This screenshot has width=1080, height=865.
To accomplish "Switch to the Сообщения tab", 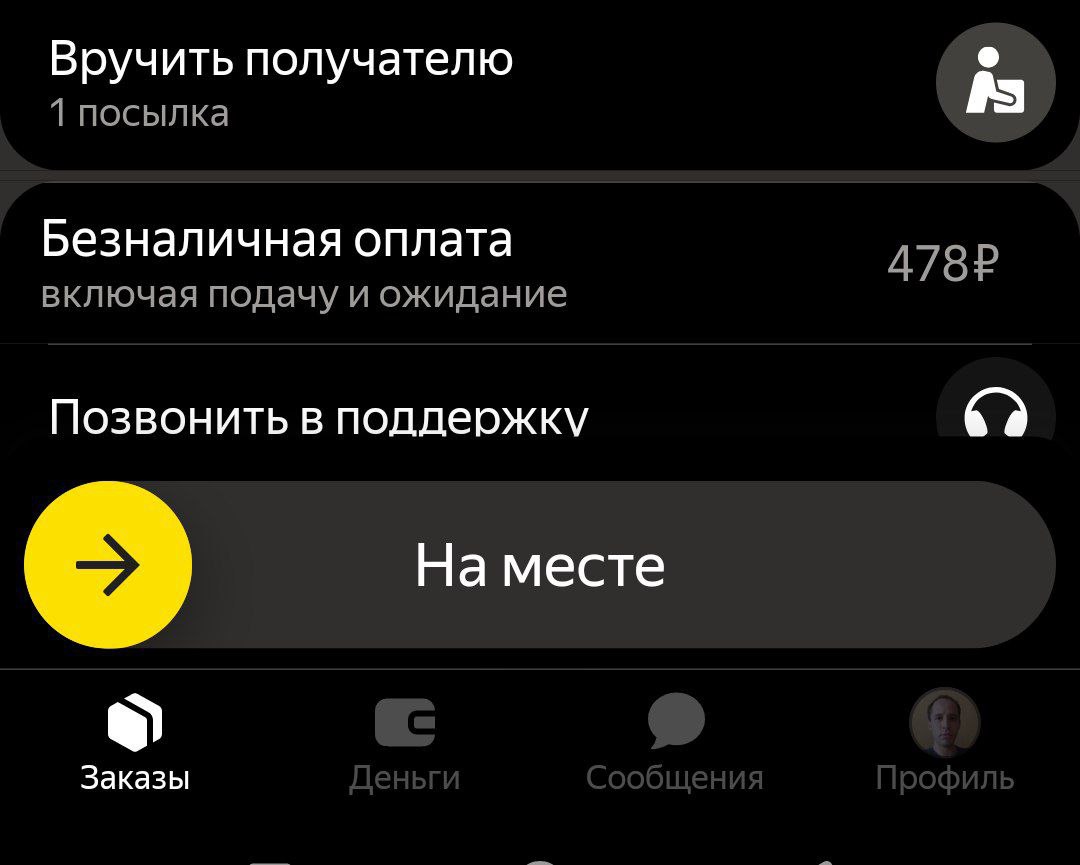I will [675, 745].
